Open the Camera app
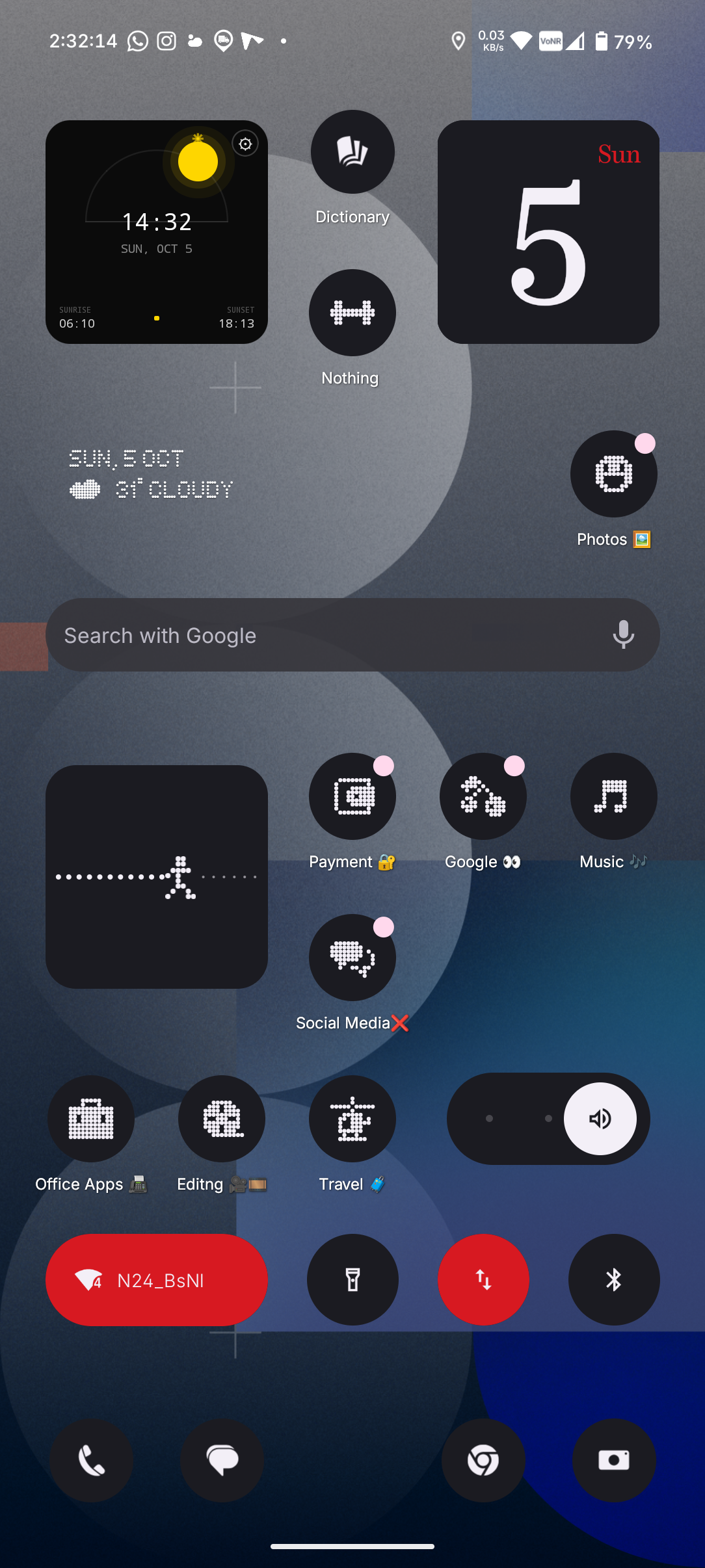The width and height of the screenshot is (705, 1568). pos(613,1461)
